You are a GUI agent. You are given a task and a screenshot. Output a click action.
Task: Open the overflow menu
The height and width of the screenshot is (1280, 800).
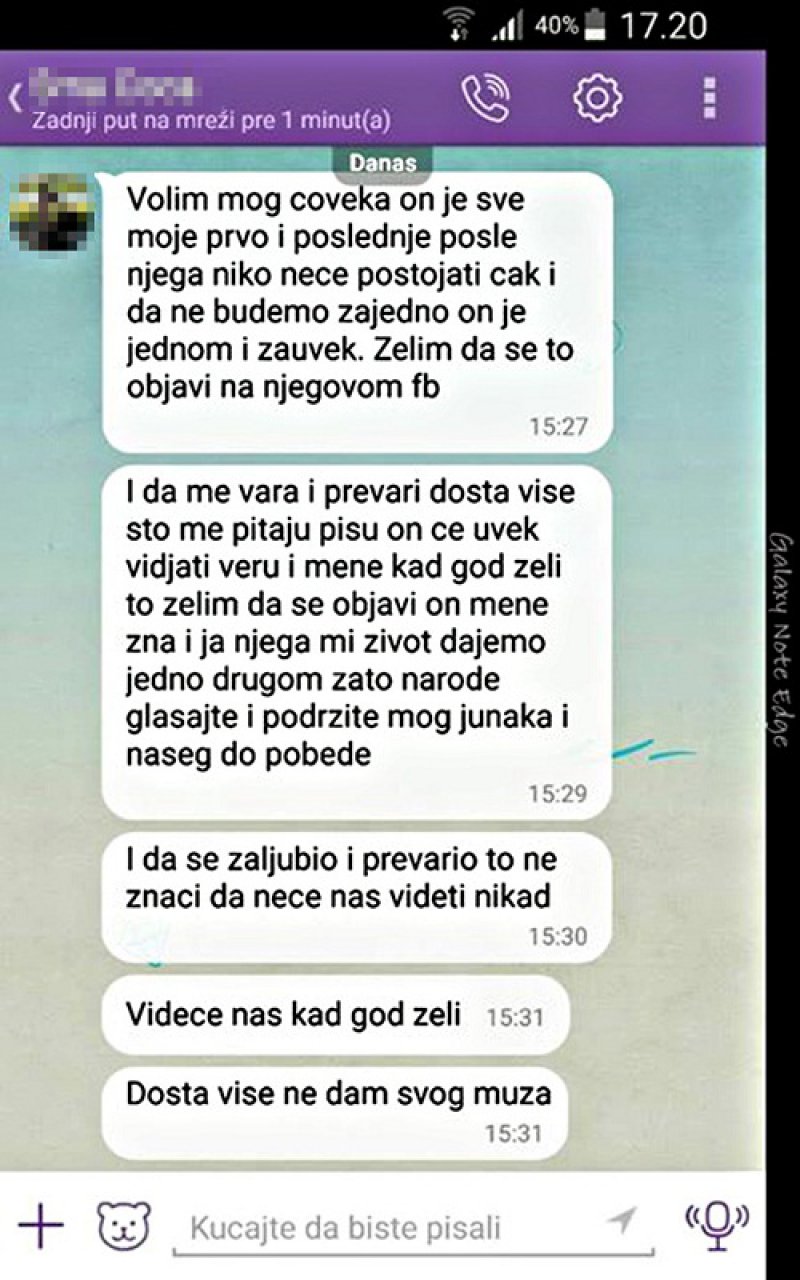pos(710,98)
